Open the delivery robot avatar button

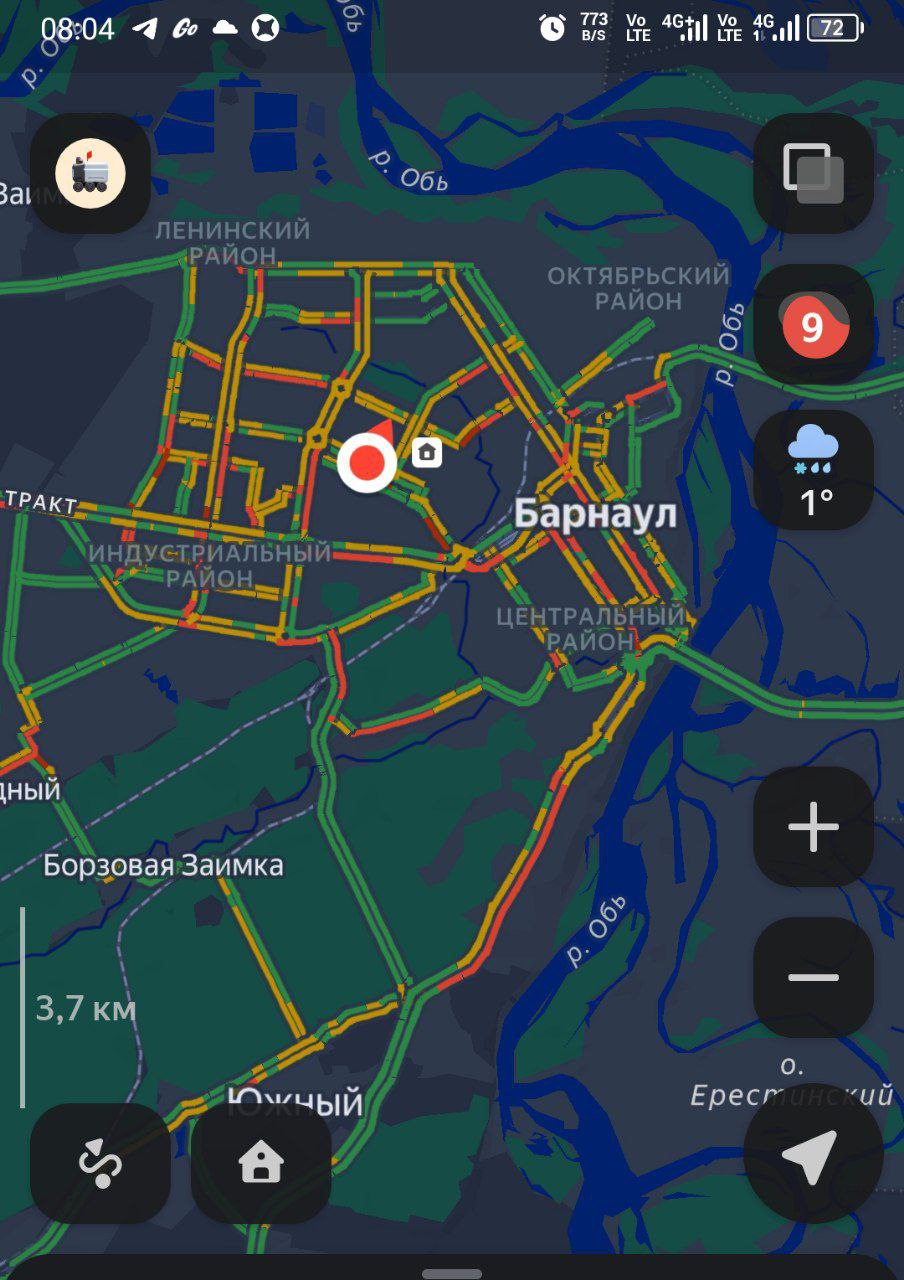click(90, 173)
